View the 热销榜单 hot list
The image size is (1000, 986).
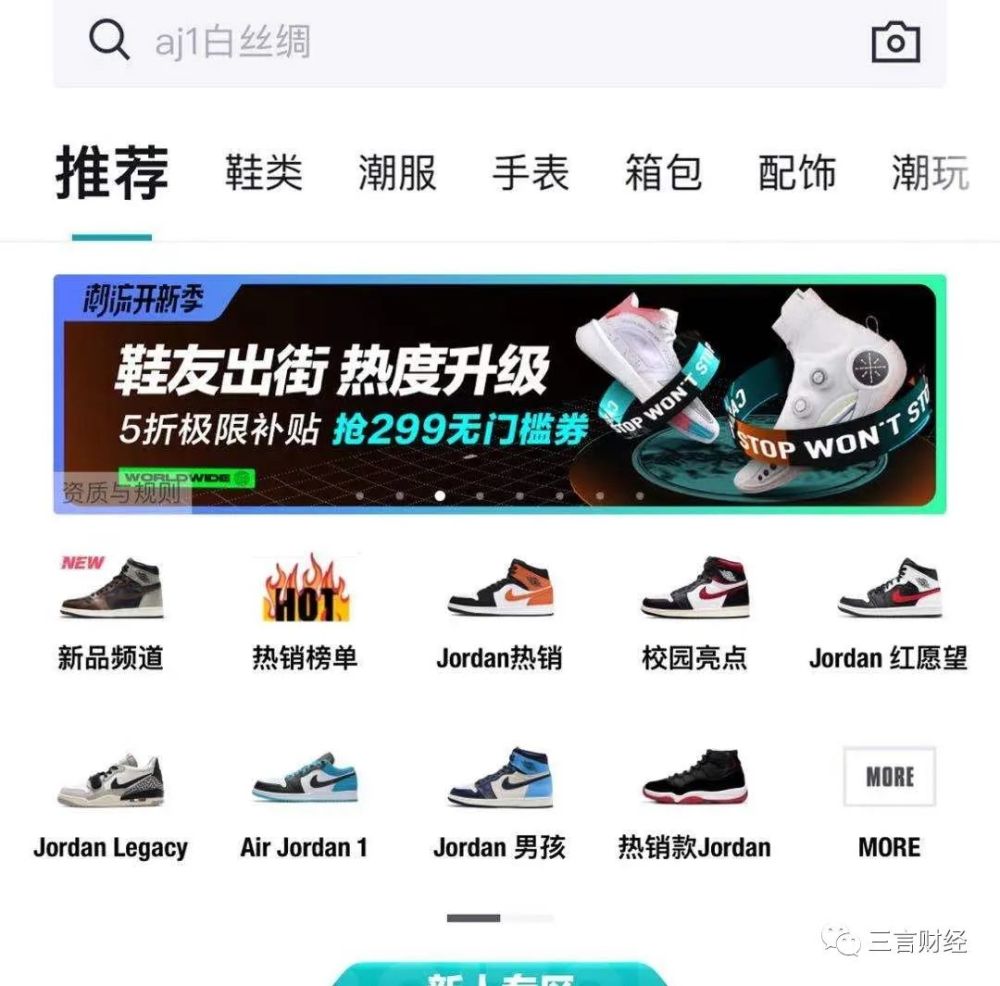[304, 612]
